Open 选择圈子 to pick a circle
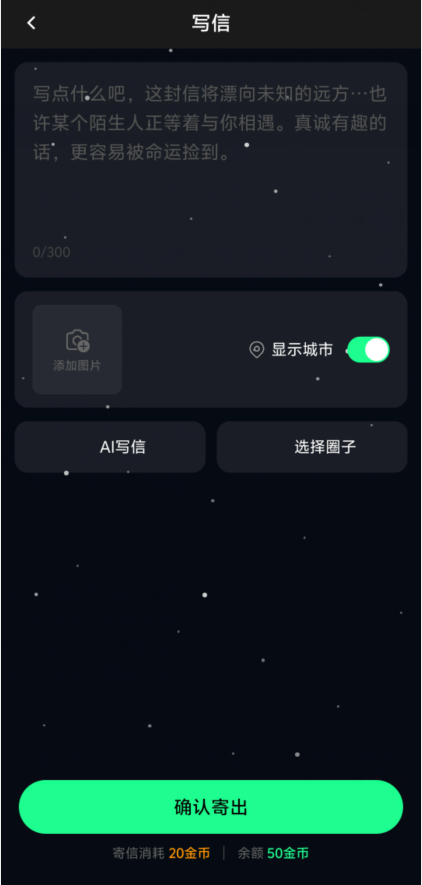 coord(312,447)
